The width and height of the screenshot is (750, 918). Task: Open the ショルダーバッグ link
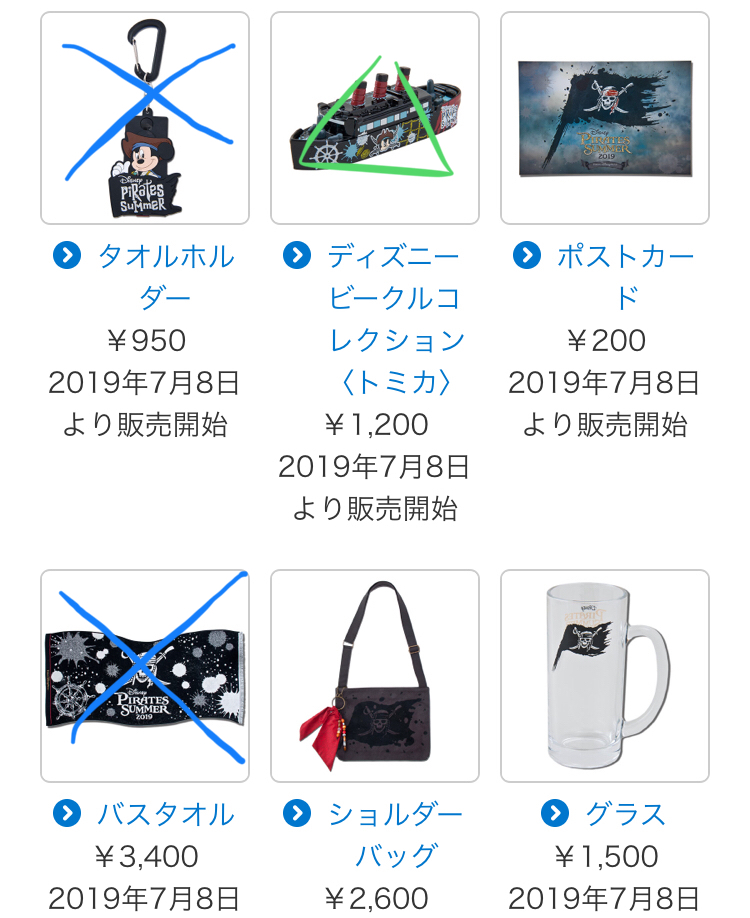tap(395, 816)
